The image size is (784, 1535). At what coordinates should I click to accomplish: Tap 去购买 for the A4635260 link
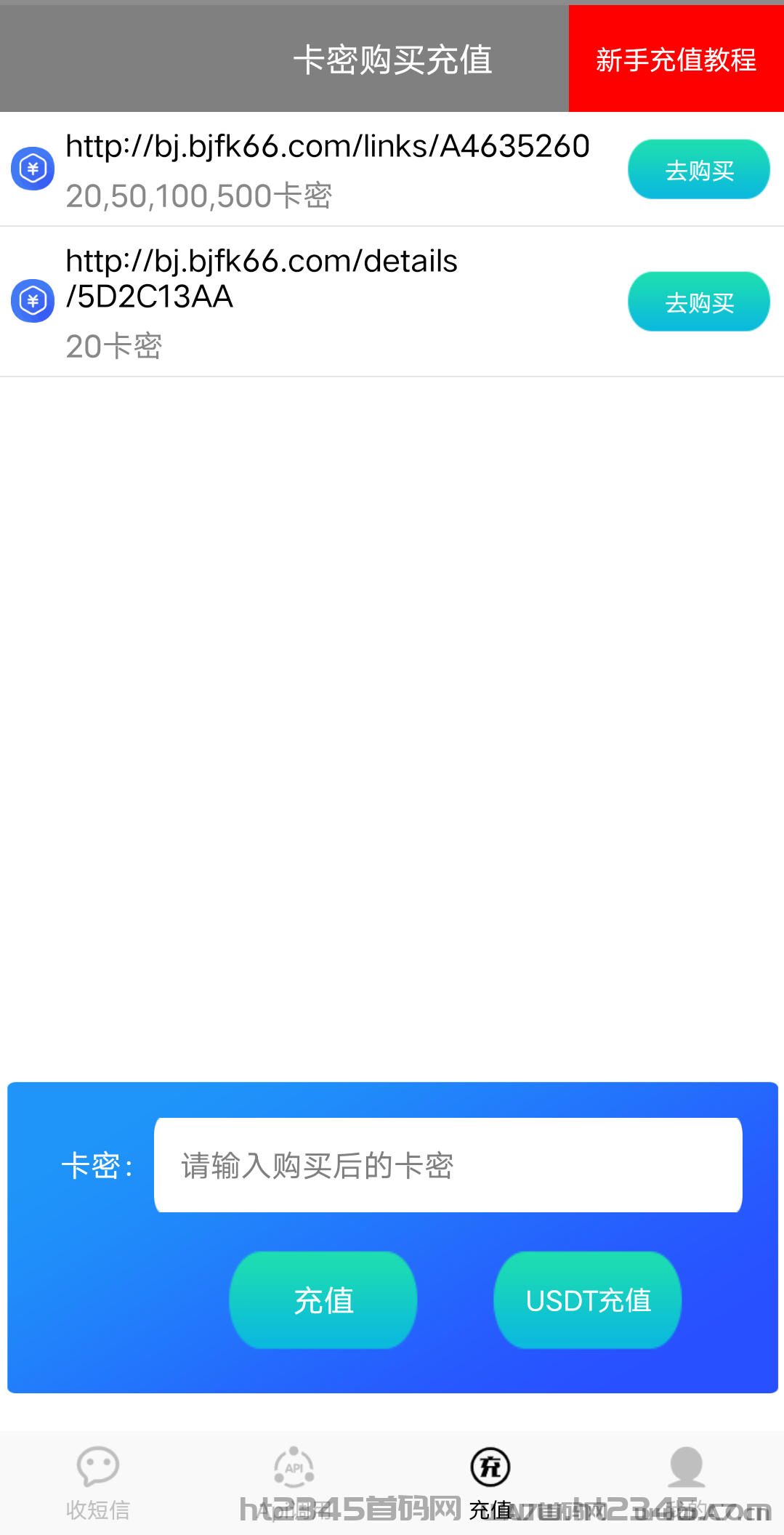698,170
